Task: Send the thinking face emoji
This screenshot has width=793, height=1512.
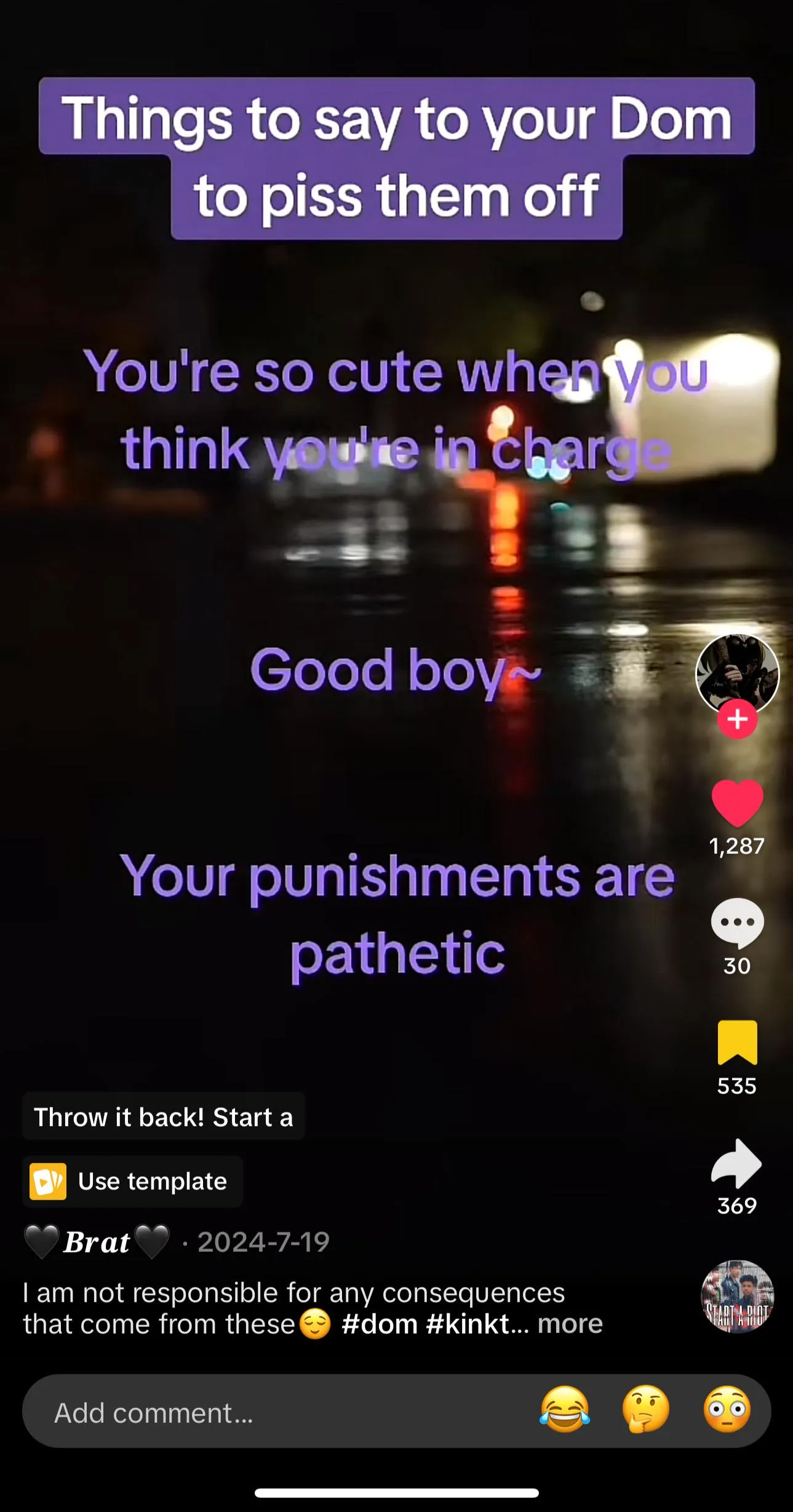Action: click(645, 1409)
